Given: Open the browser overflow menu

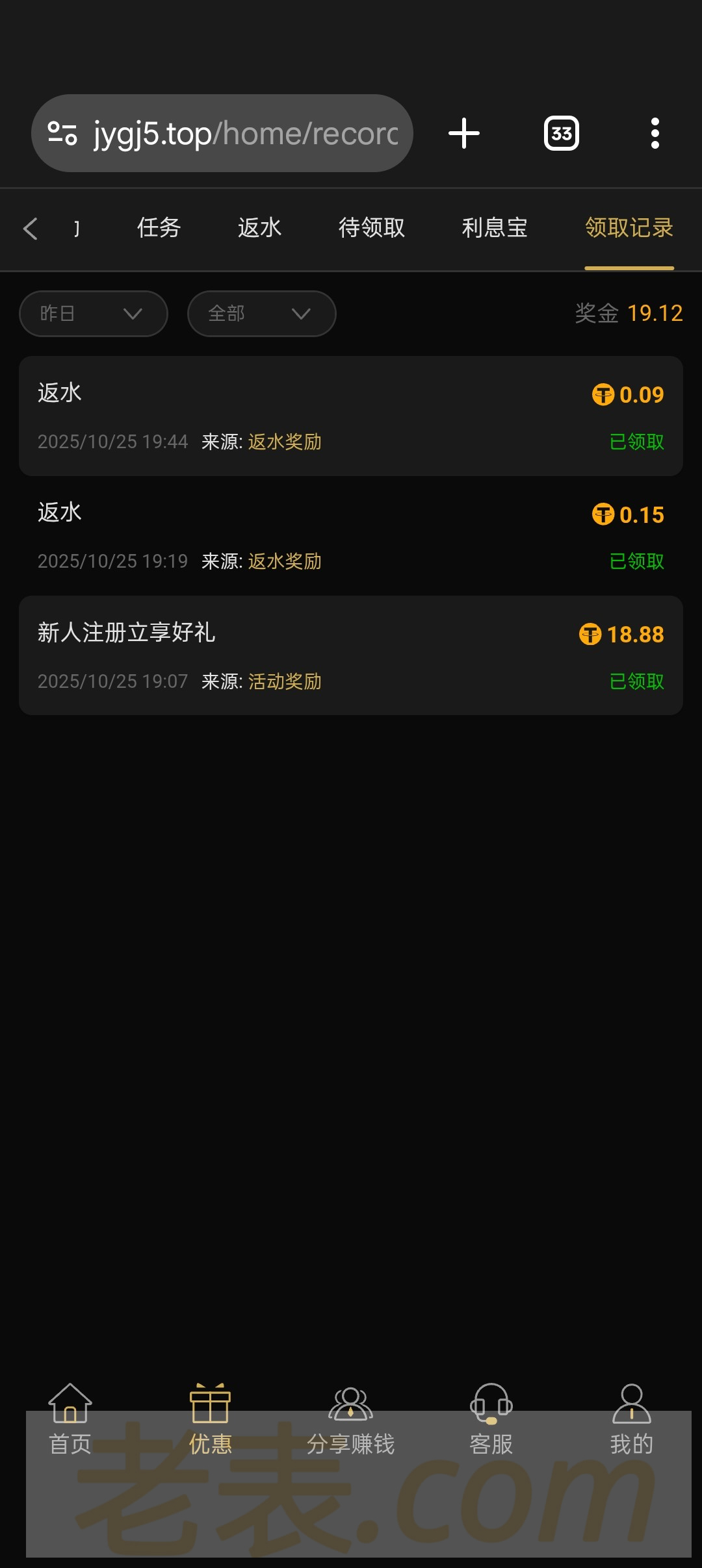Looking at the screenshot, I should (x=655, y=133).
